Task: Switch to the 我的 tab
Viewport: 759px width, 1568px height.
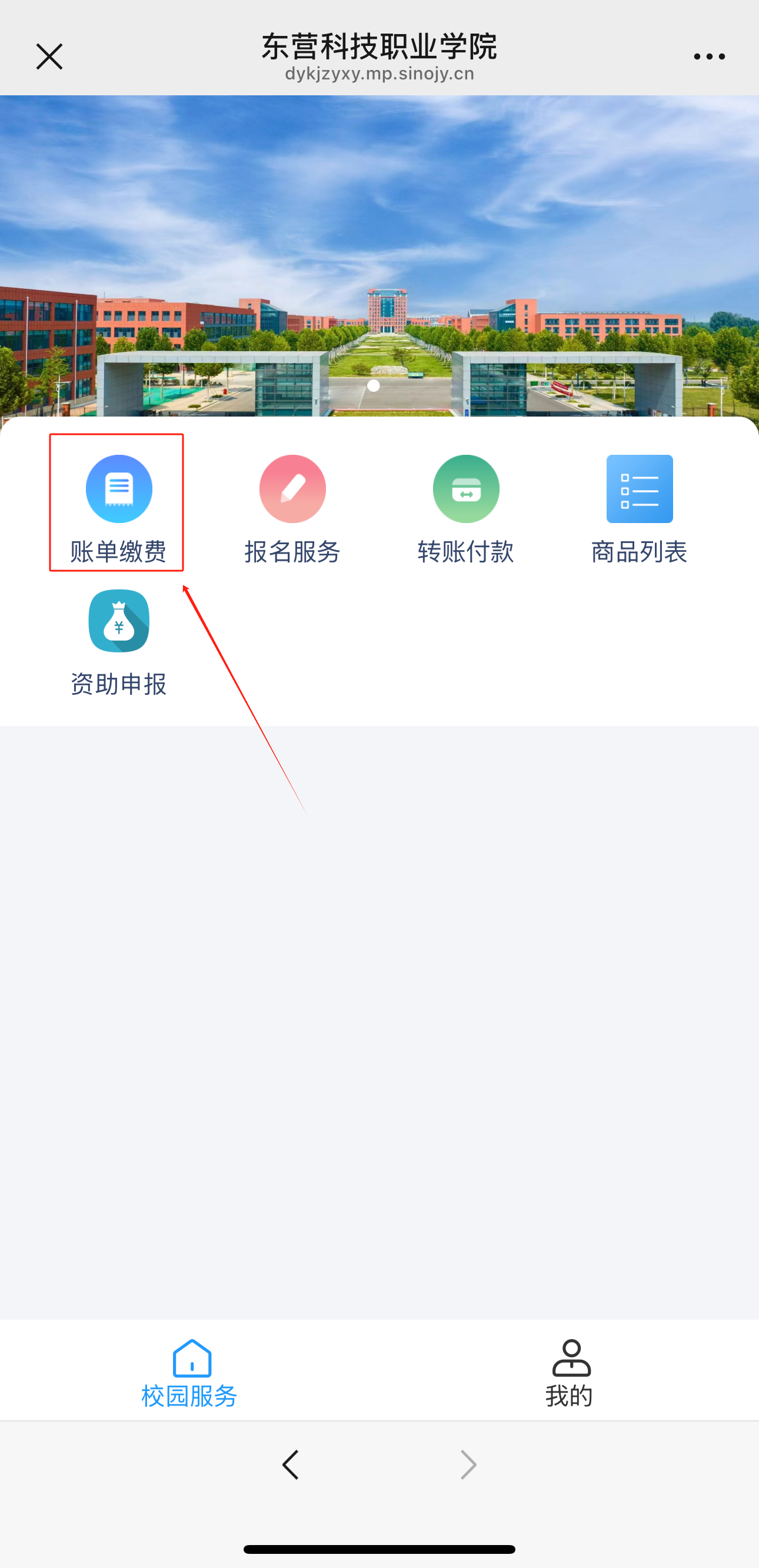Action: point(570,1372)
